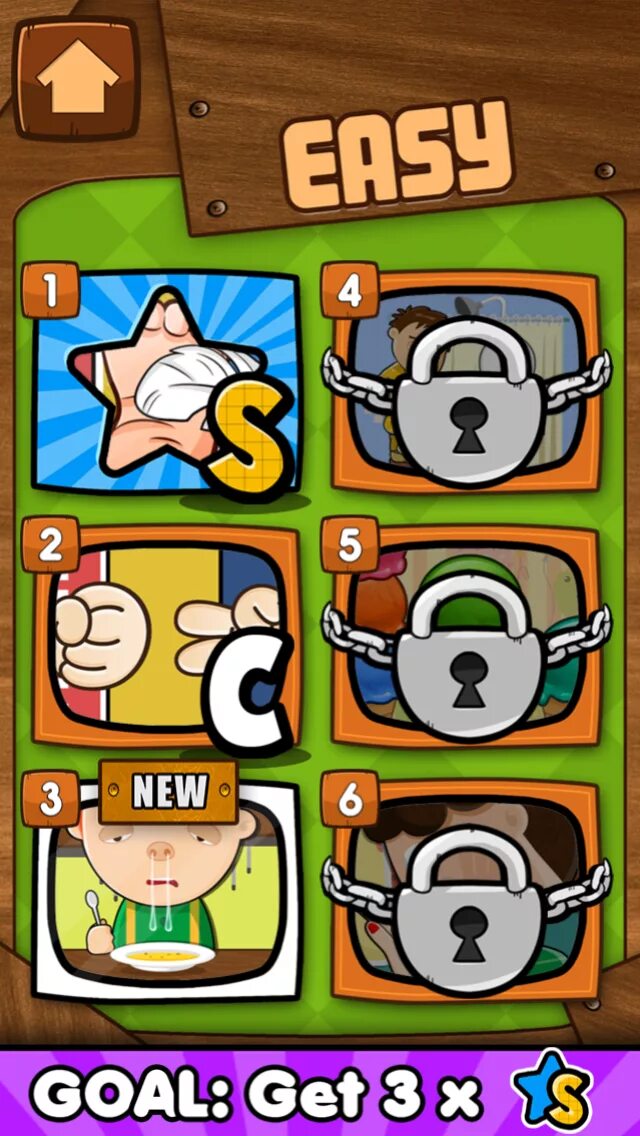Screen dimensions: 640x1136
Task: Tap the up arrow back button
Action: pos(77,78)
